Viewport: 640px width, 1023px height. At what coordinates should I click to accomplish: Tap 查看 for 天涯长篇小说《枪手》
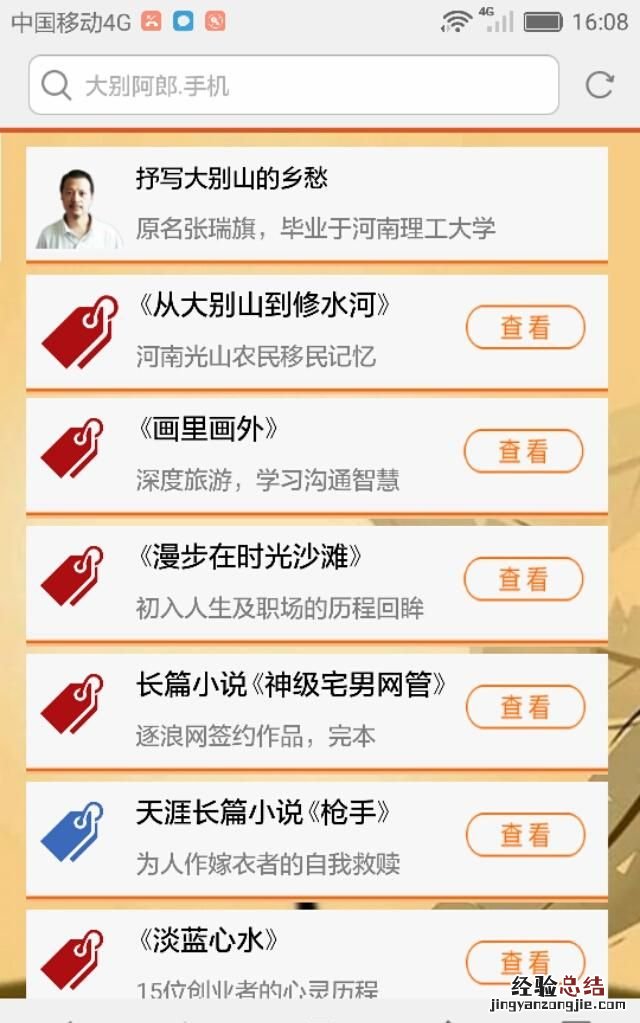(x=525, y=834)
